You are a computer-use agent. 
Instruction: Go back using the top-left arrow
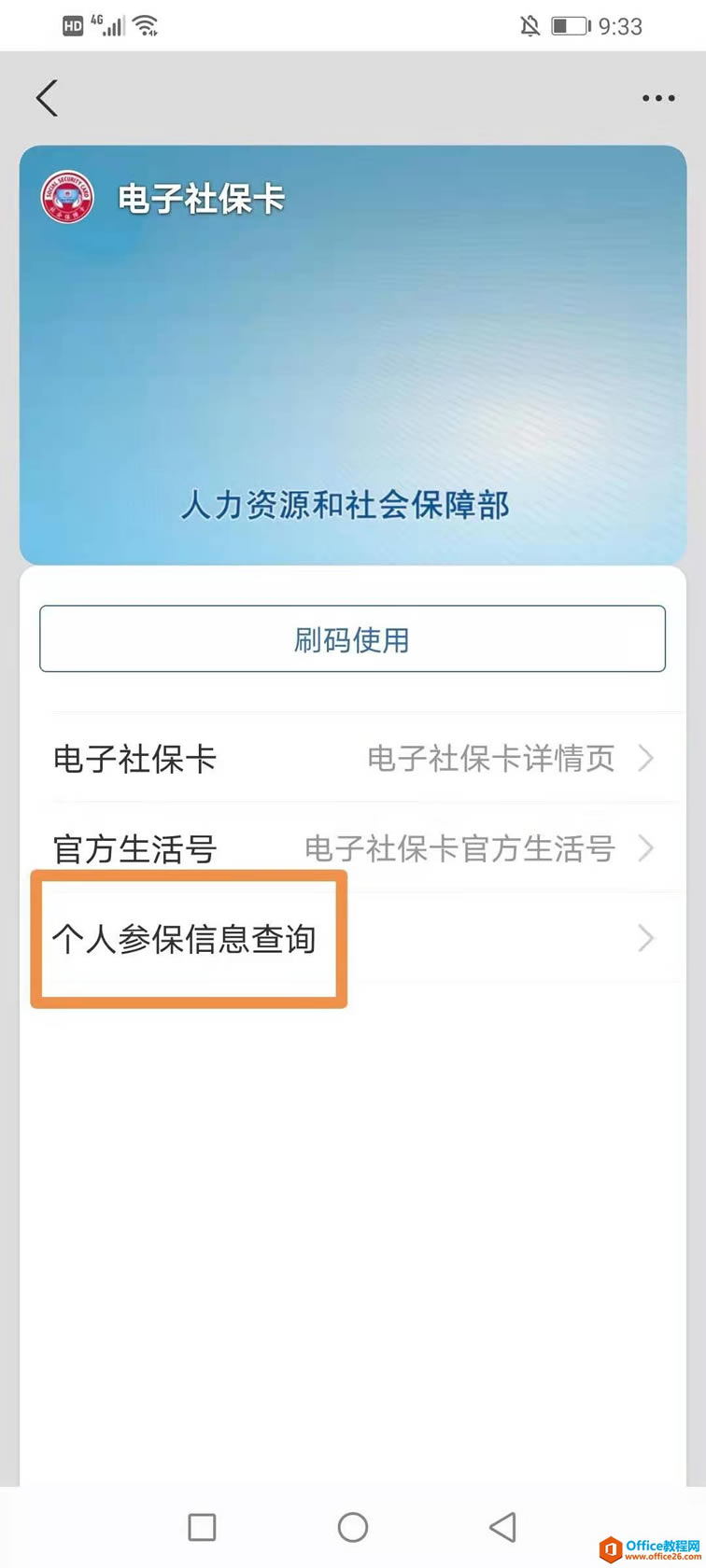click(47, 98)
